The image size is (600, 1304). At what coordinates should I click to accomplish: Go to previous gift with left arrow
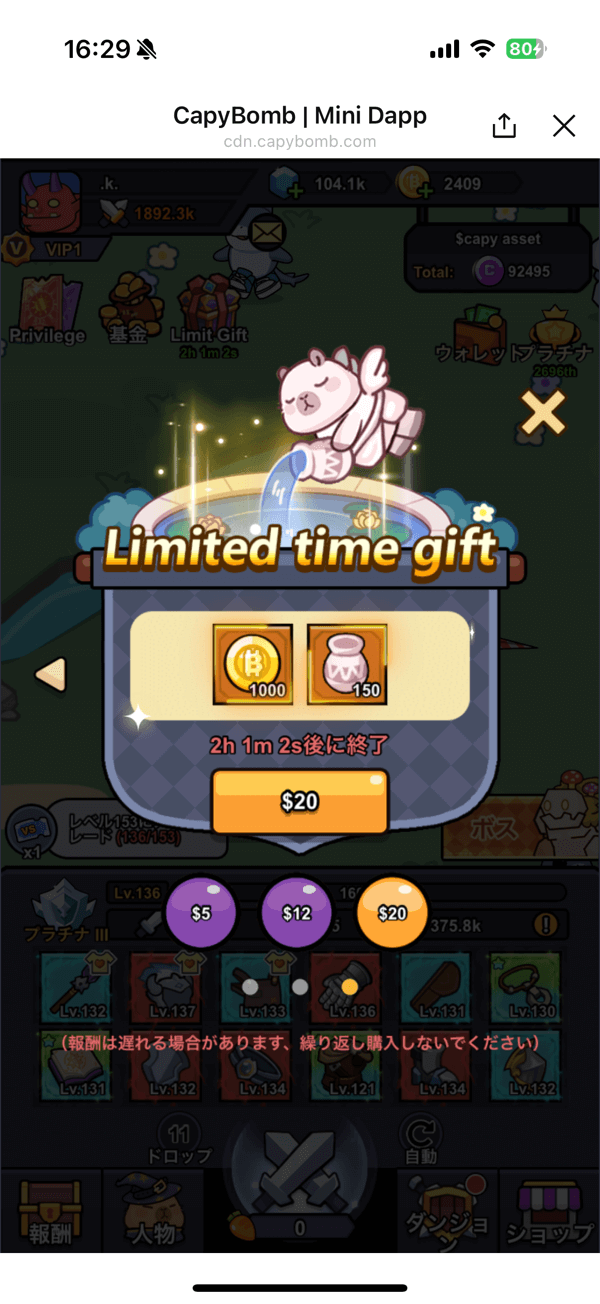[50, 676]
